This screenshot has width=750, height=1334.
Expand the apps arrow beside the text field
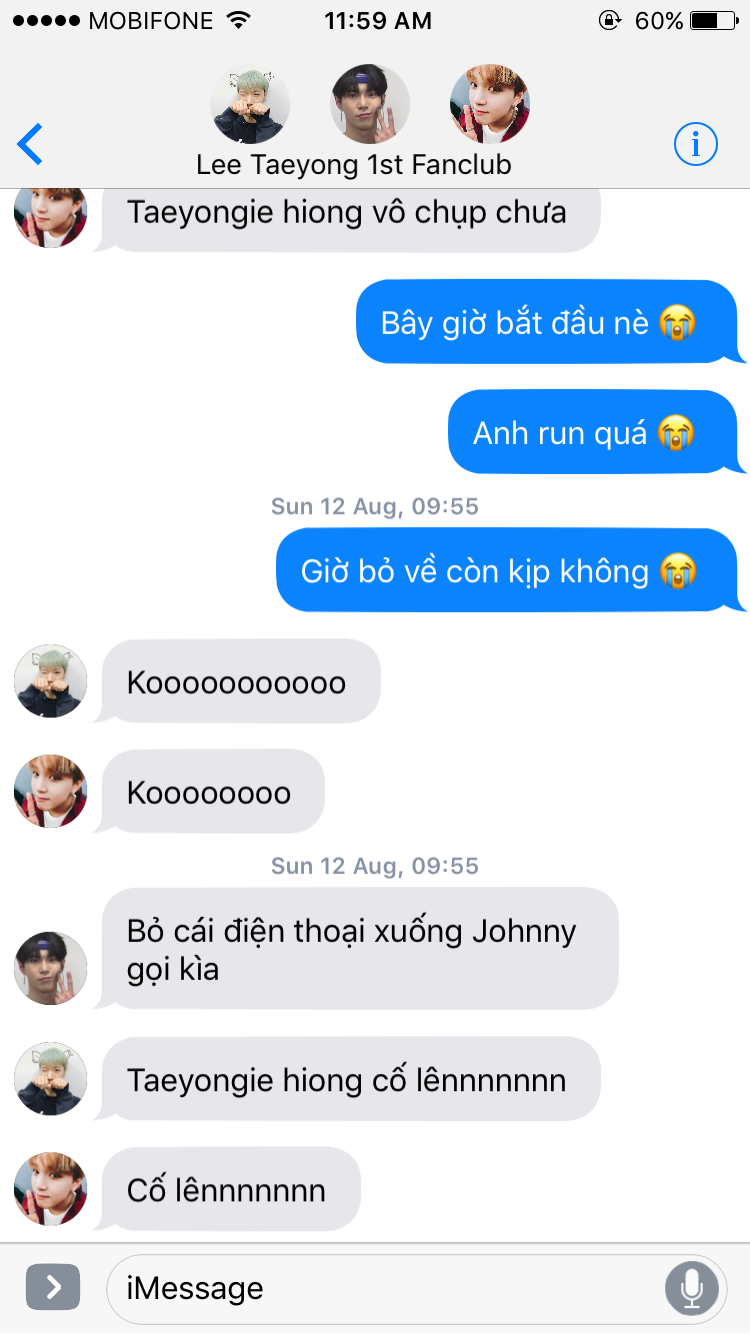coord(53,1287)
